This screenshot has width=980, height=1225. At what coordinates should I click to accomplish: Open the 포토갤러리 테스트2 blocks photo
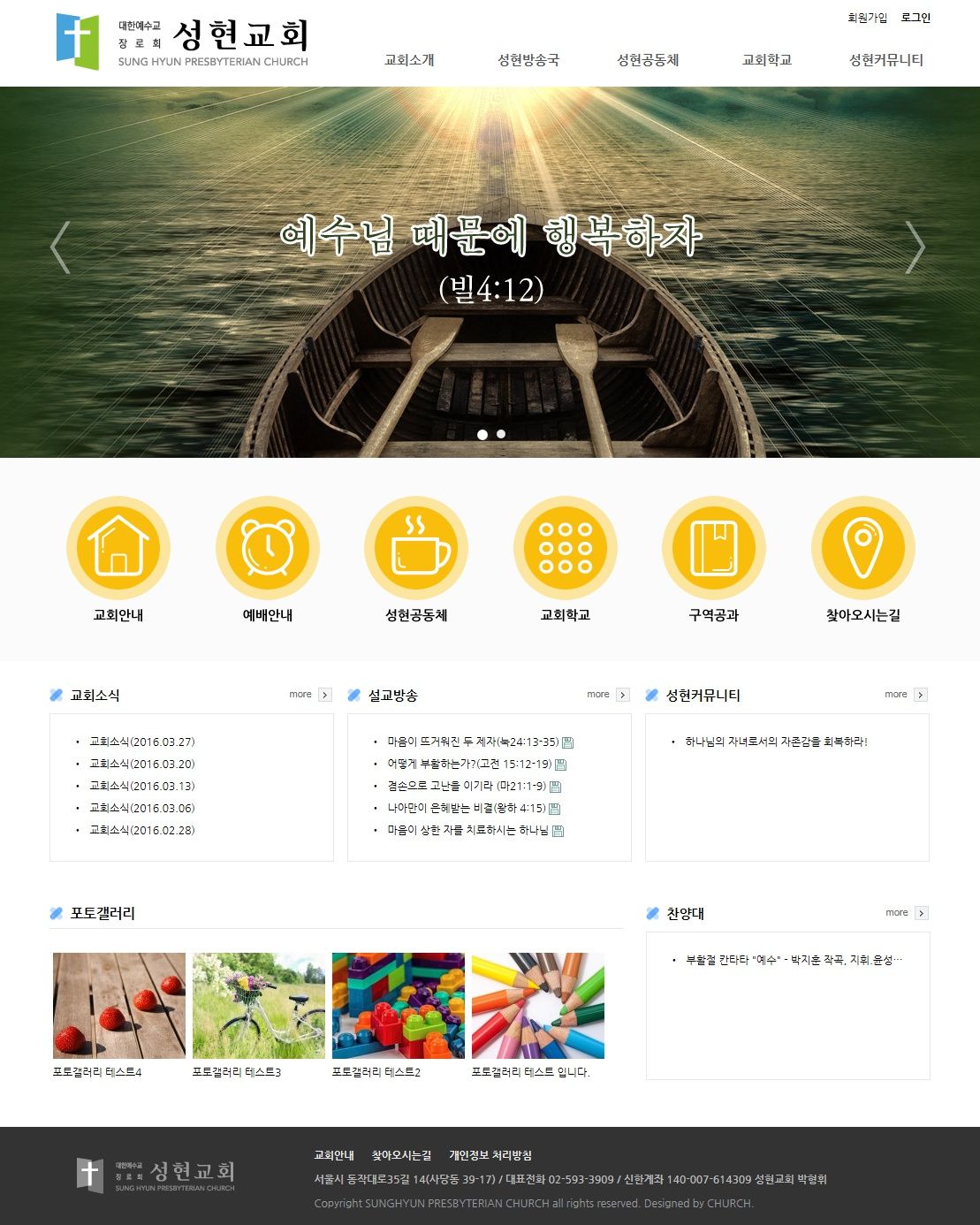point(399,1006)
